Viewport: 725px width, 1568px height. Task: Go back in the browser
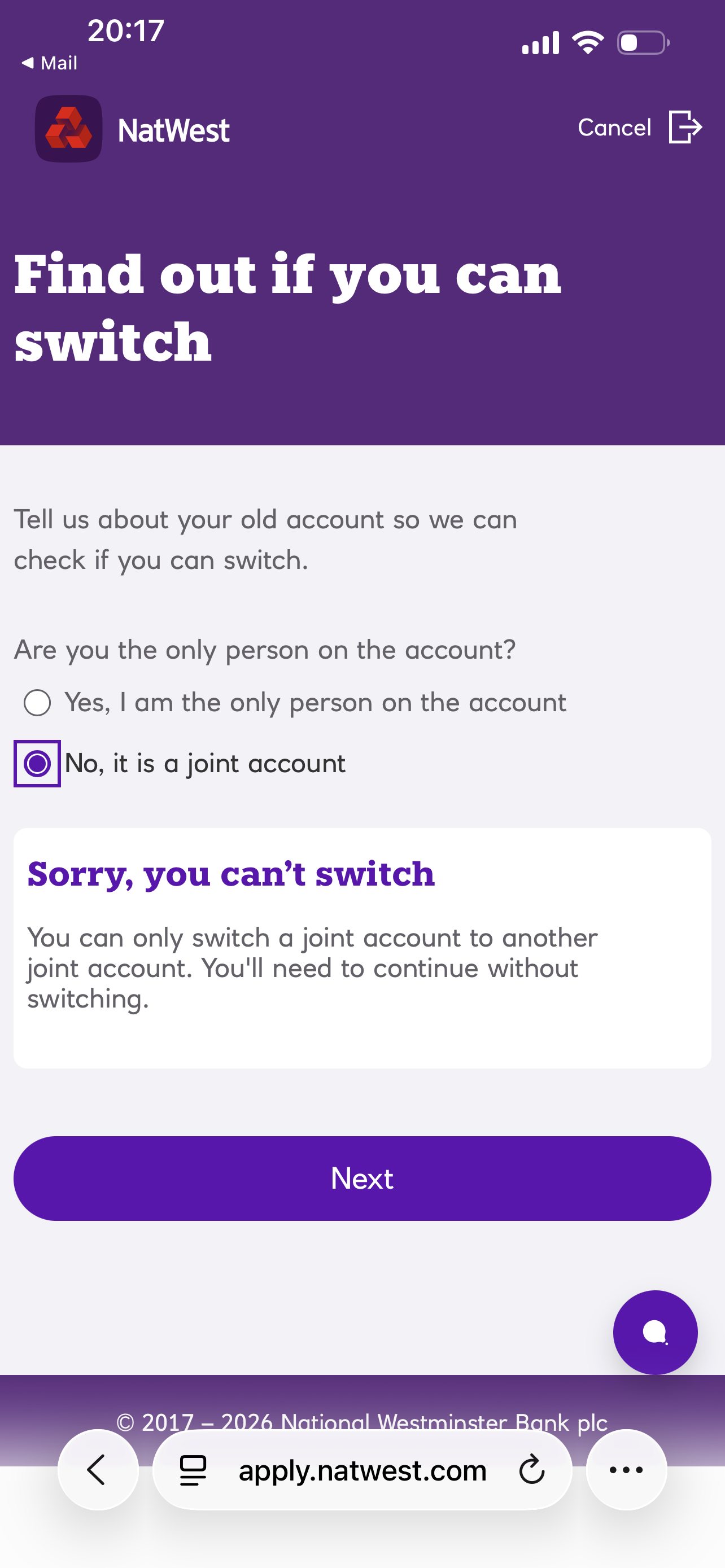97,1469
